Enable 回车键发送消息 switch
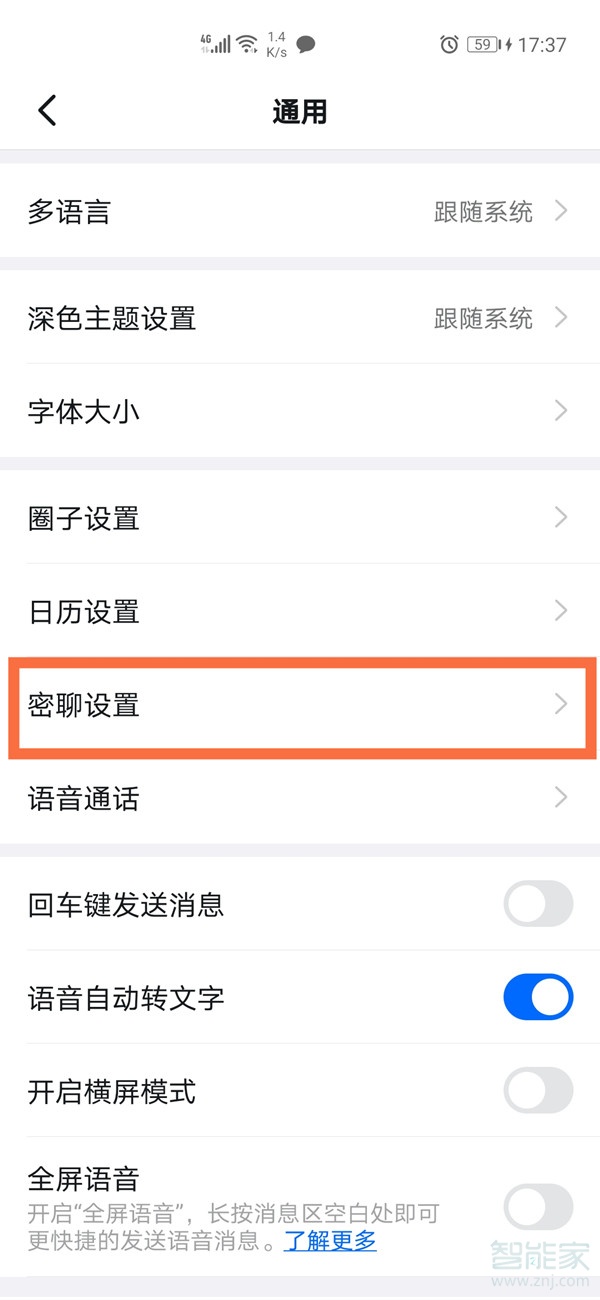The width and height of the screenshot is (600, 1300). [538, 904]
